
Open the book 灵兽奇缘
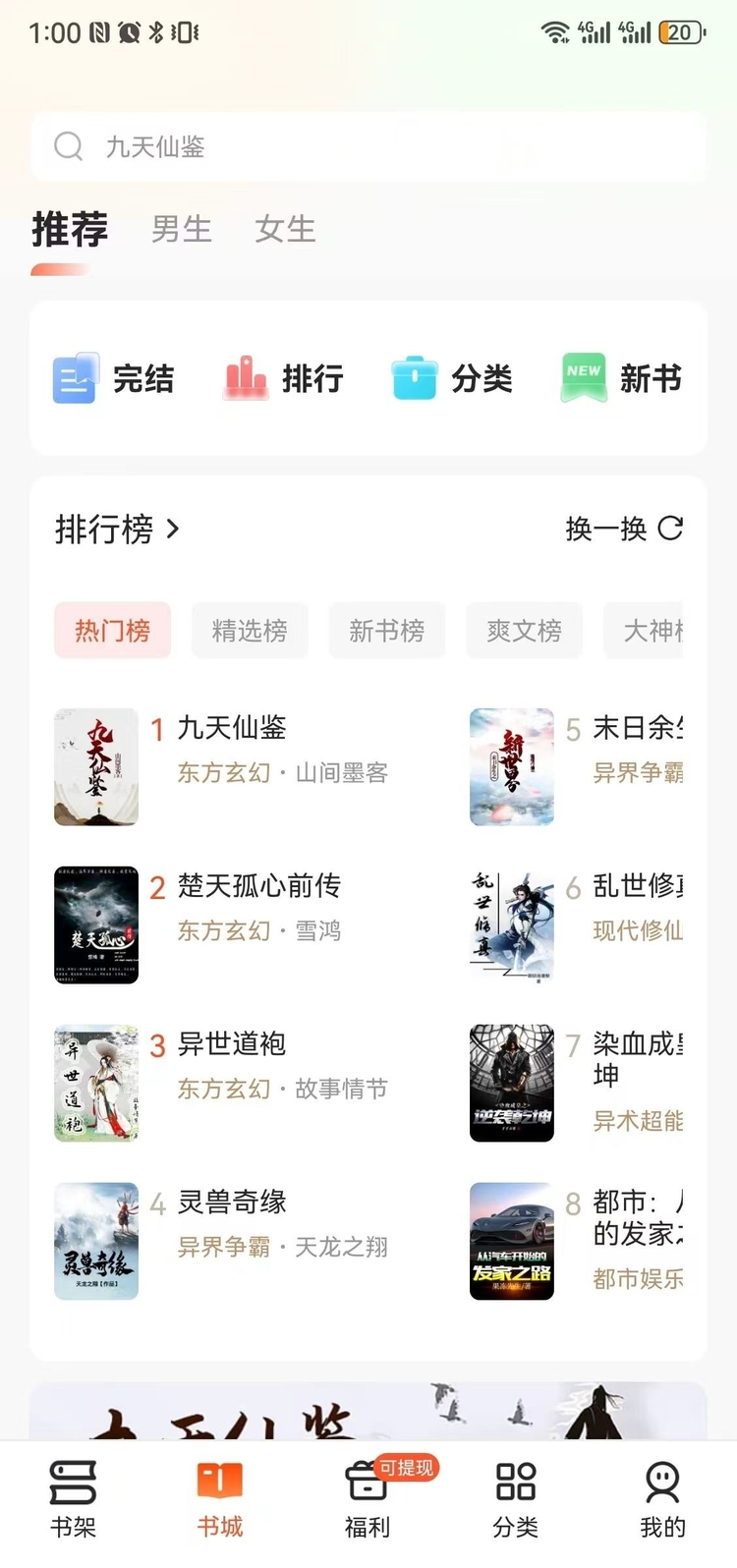(231, 1203)
